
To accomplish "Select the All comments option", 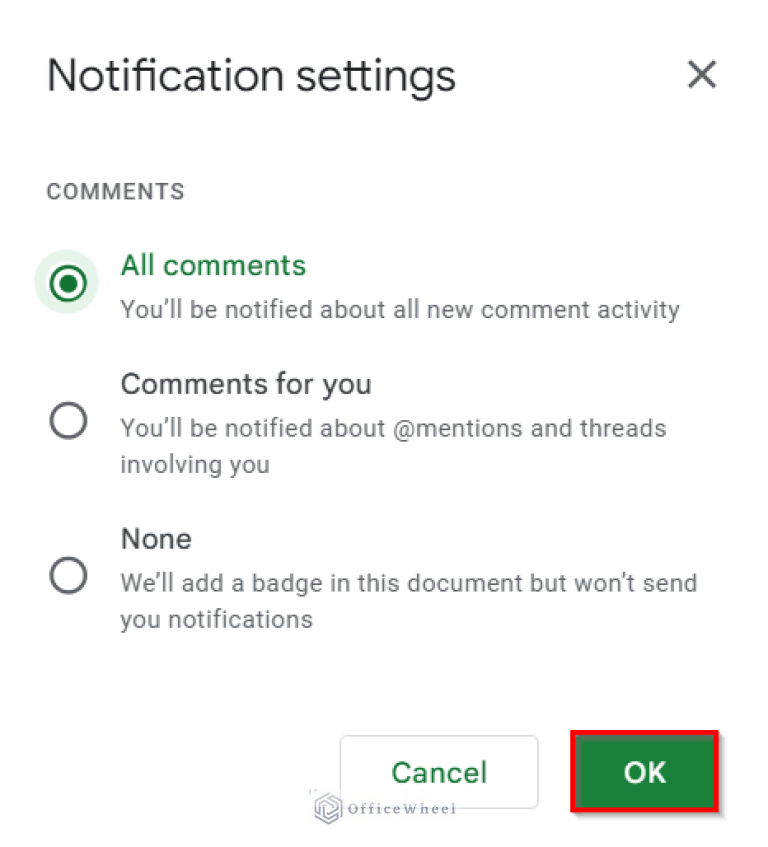I will click(x=68, y=284).
